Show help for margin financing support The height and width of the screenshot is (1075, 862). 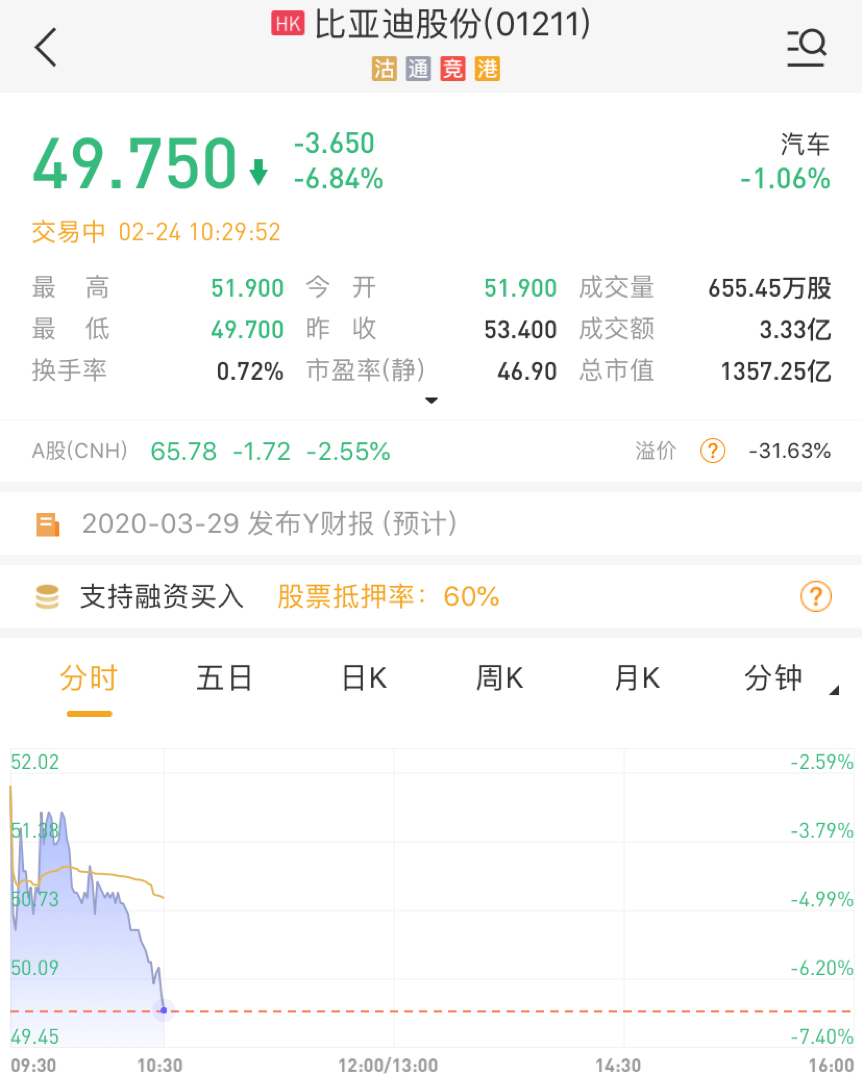tap(816, 597)
